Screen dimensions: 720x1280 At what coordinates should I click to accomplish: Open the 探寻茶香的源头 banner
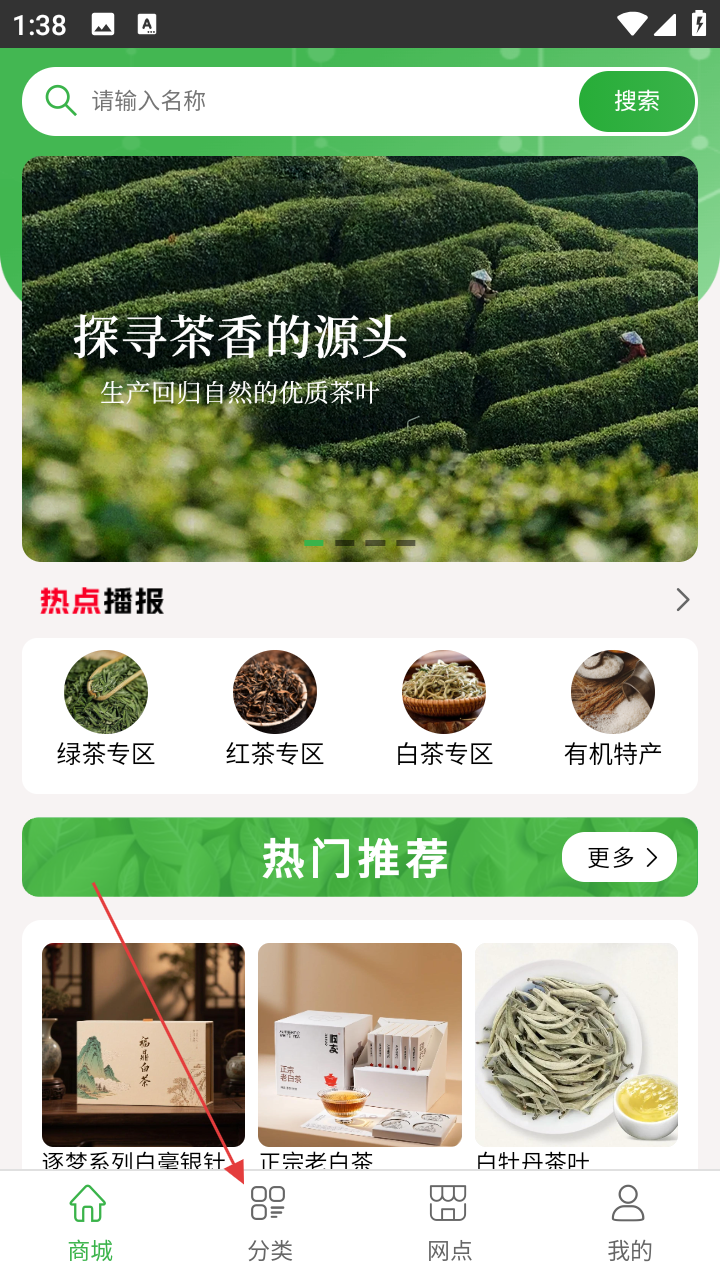point(360,358)
